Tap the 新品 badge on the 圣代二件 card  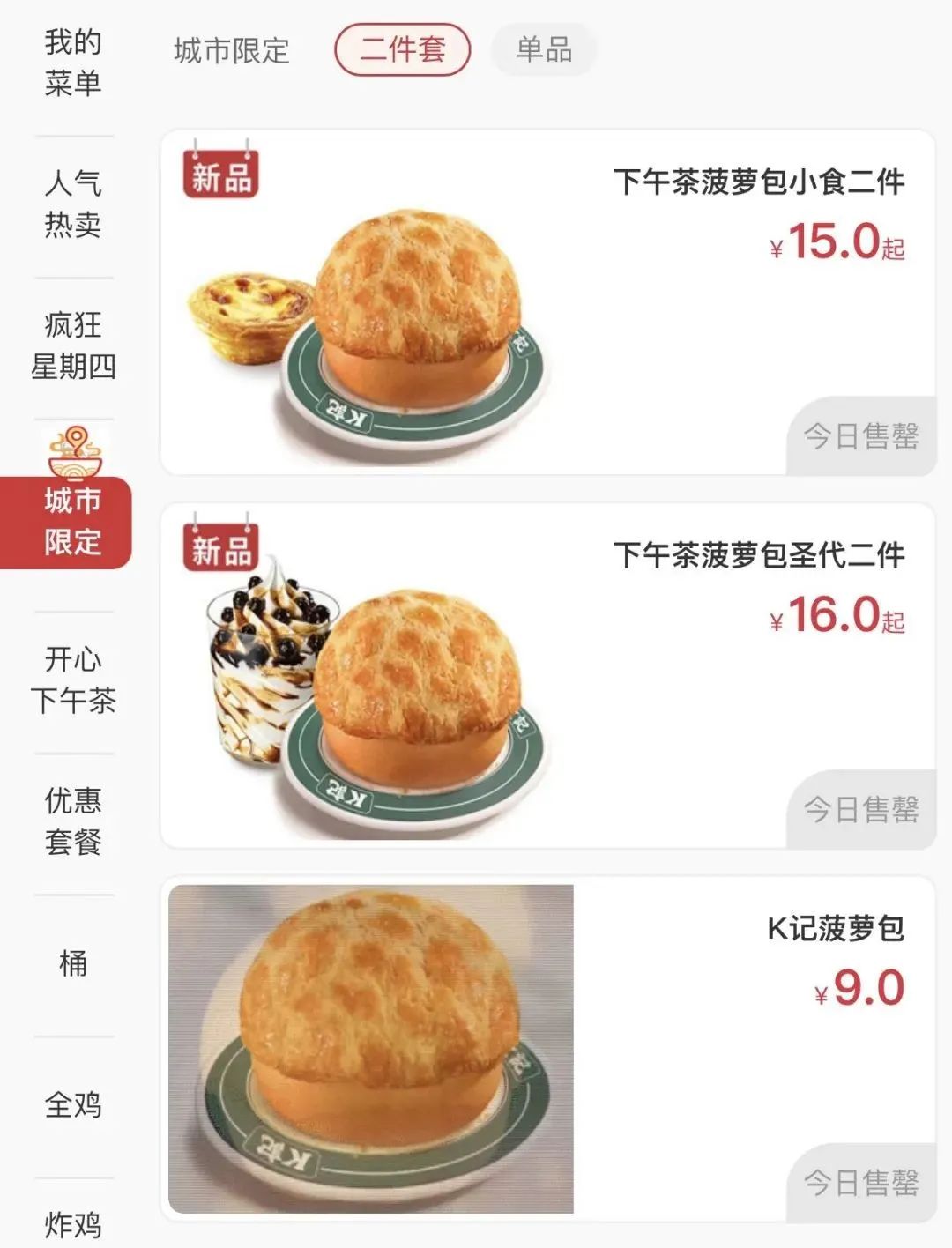(219, 546)
